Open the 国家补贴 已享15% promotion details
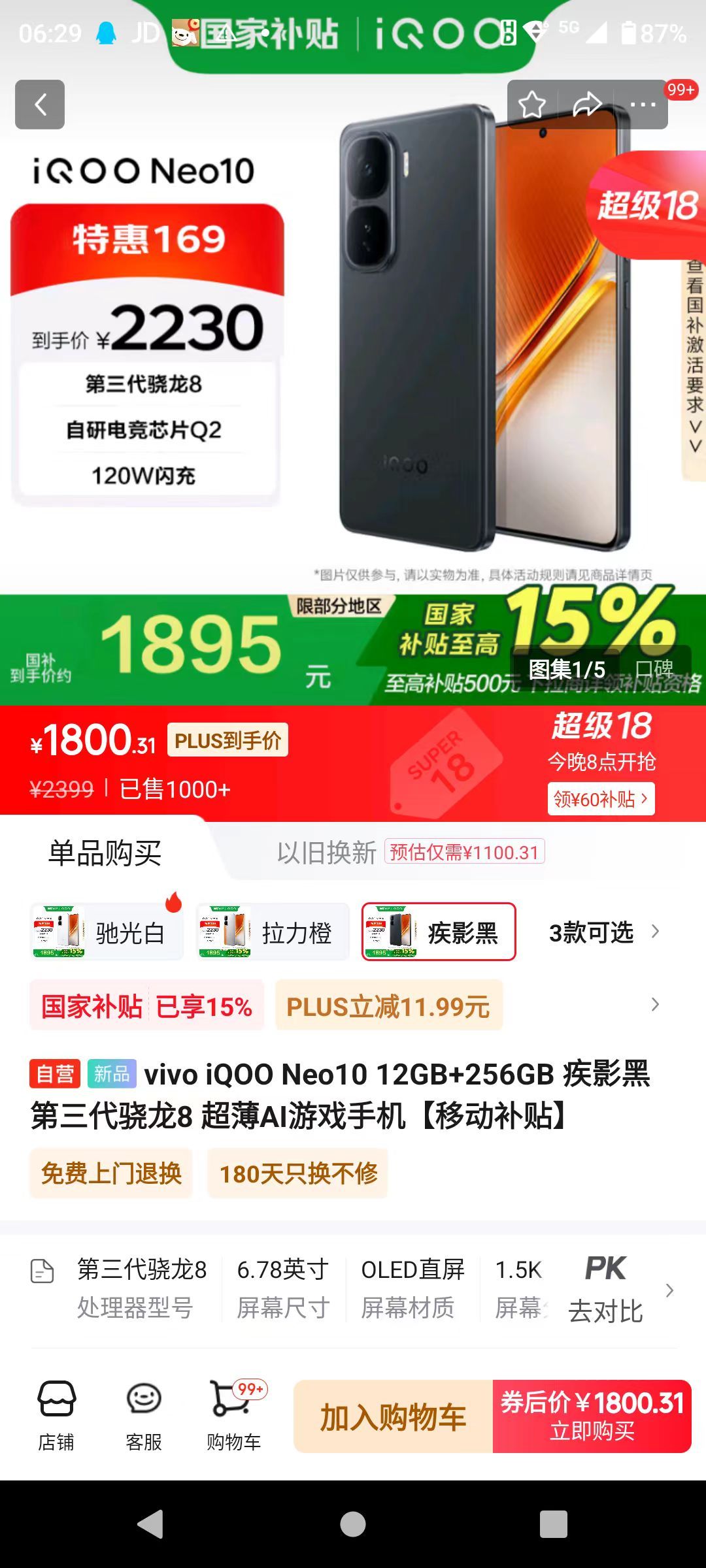 pos(147,1006)
